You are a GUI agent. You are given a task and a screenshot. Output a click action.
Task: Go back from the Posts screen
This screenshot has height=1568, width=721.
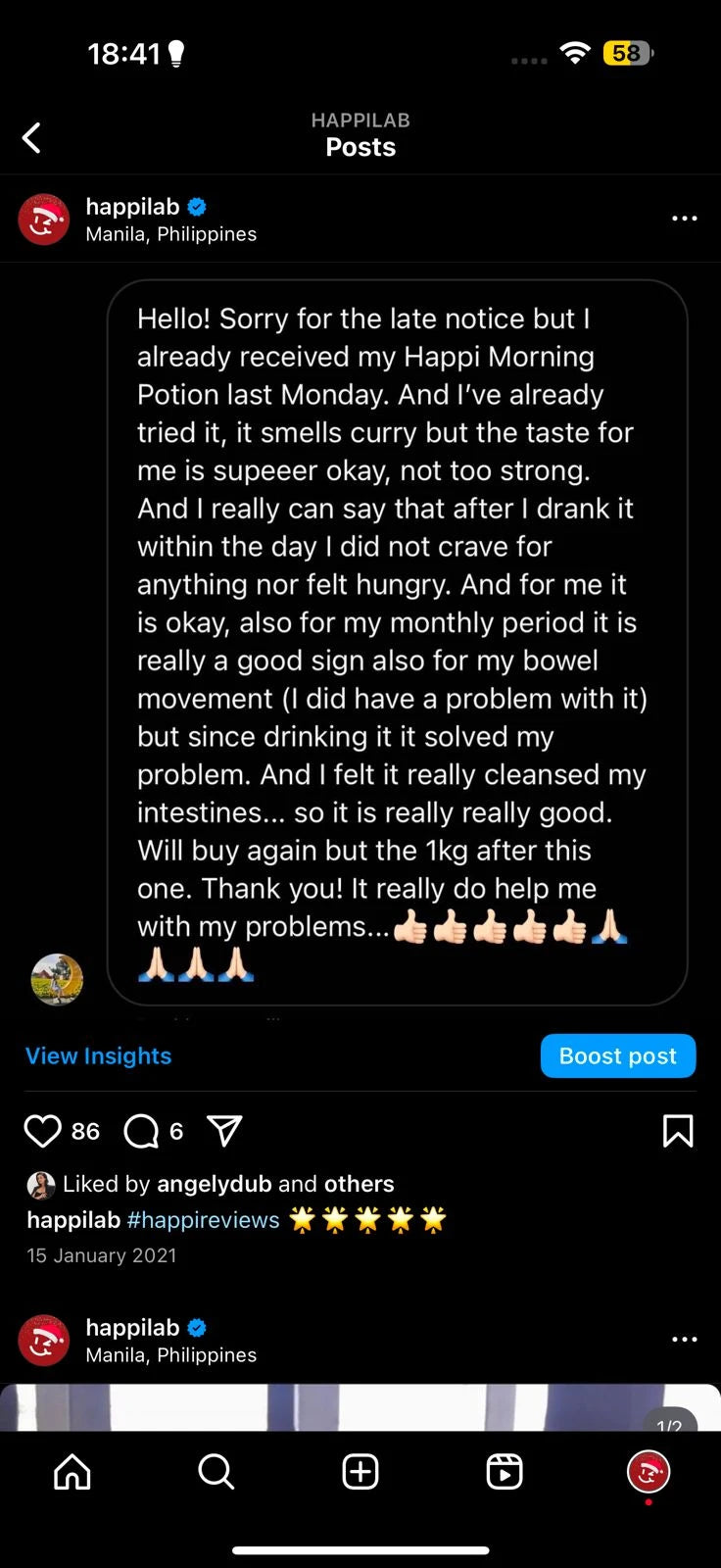tap(32, 138)
